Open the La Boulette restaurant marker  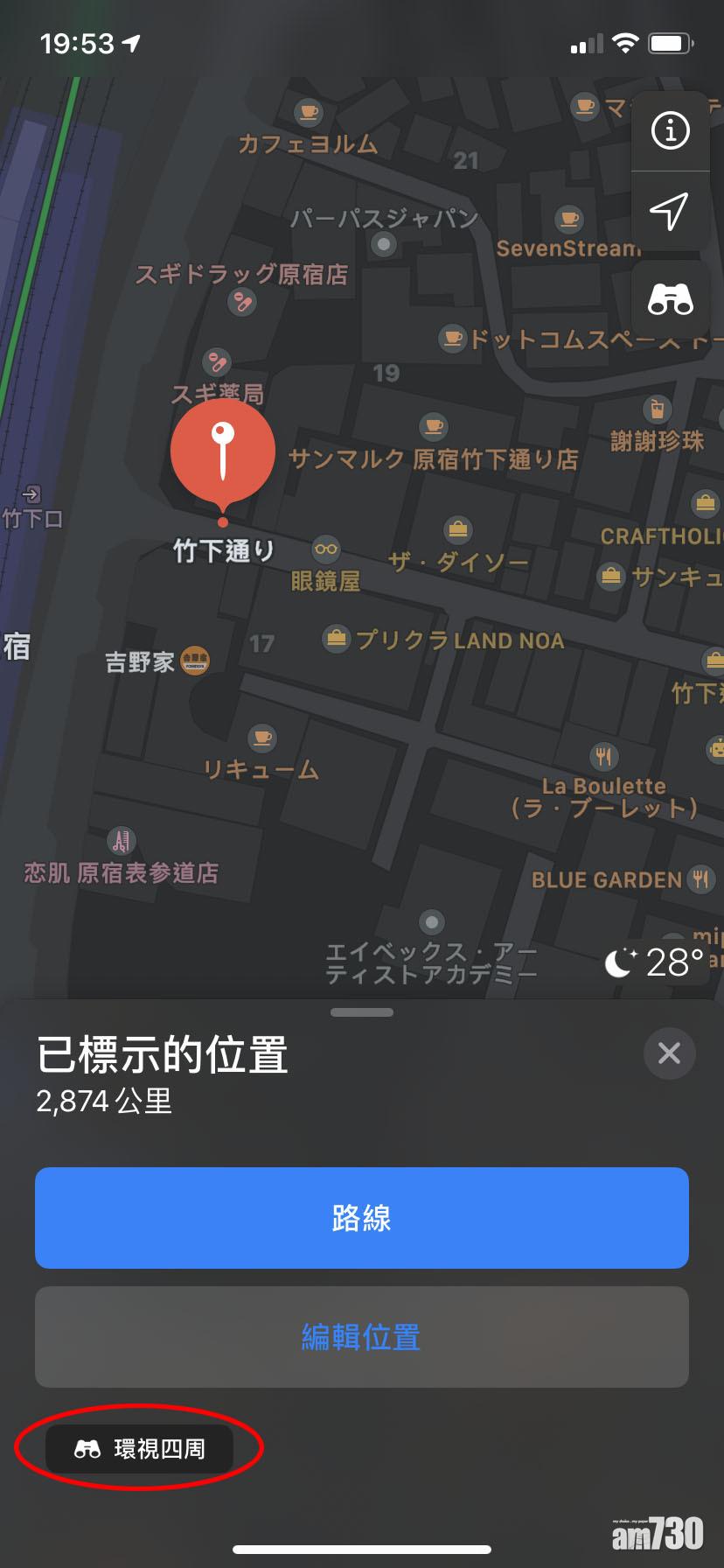[x=603, y=754]
